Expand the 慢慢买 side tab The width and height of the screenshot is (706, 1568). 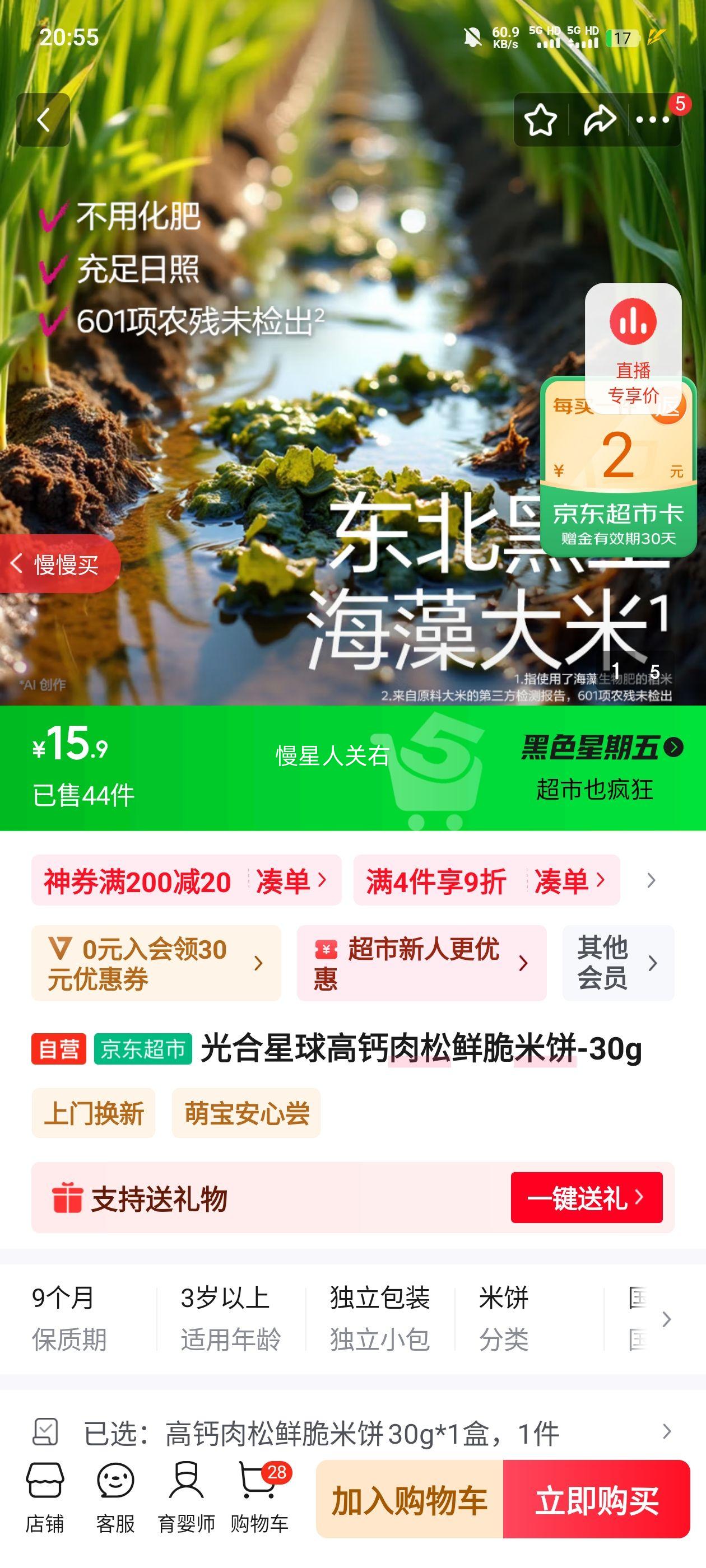tap(58, 564)
